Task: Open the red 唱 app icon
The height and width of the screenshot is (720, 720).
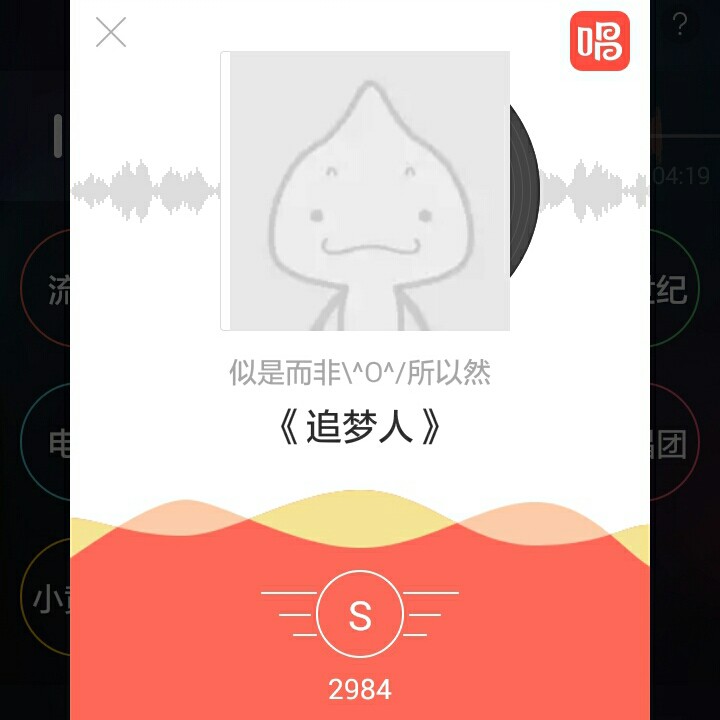Action: click(x=600, y=41)
